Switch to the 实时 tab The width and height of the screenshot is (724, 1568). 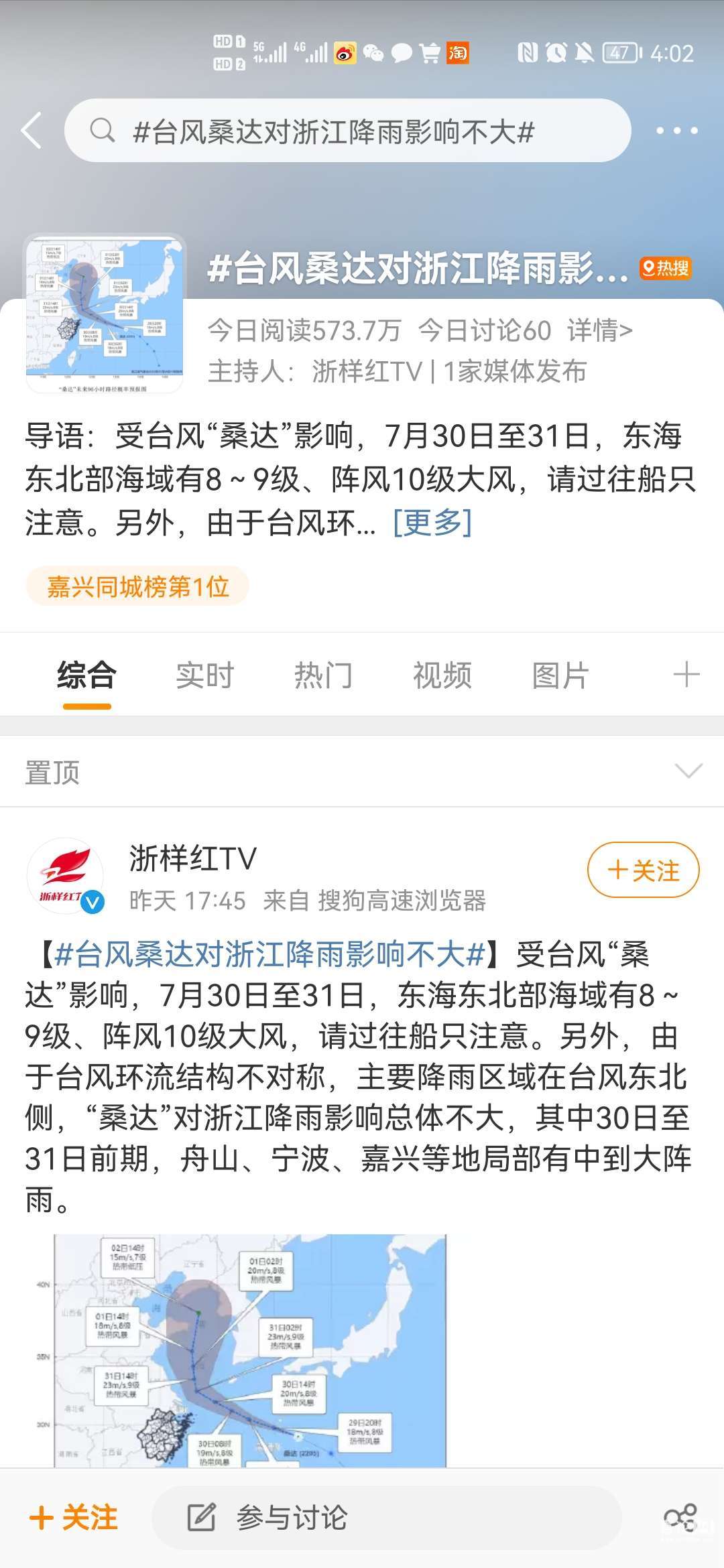click(204, 675)
